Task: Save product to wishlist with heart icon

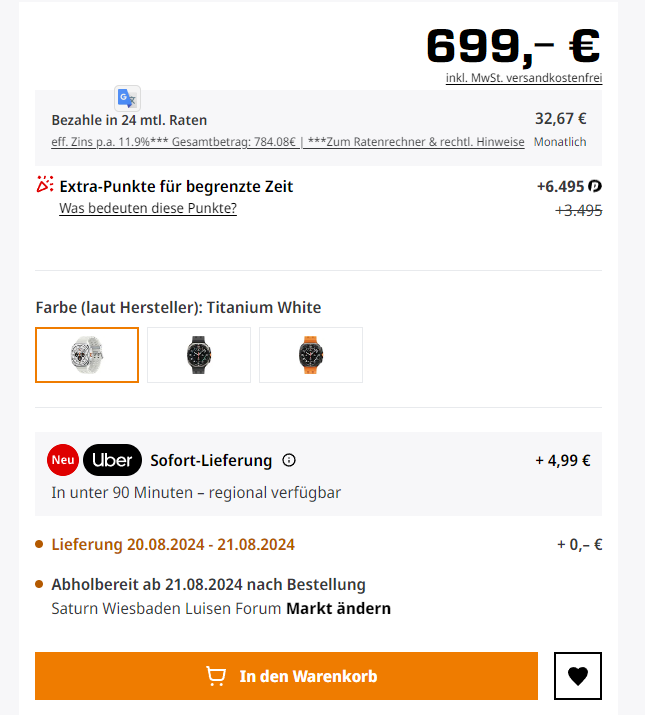Action: [x=578, y=676]
